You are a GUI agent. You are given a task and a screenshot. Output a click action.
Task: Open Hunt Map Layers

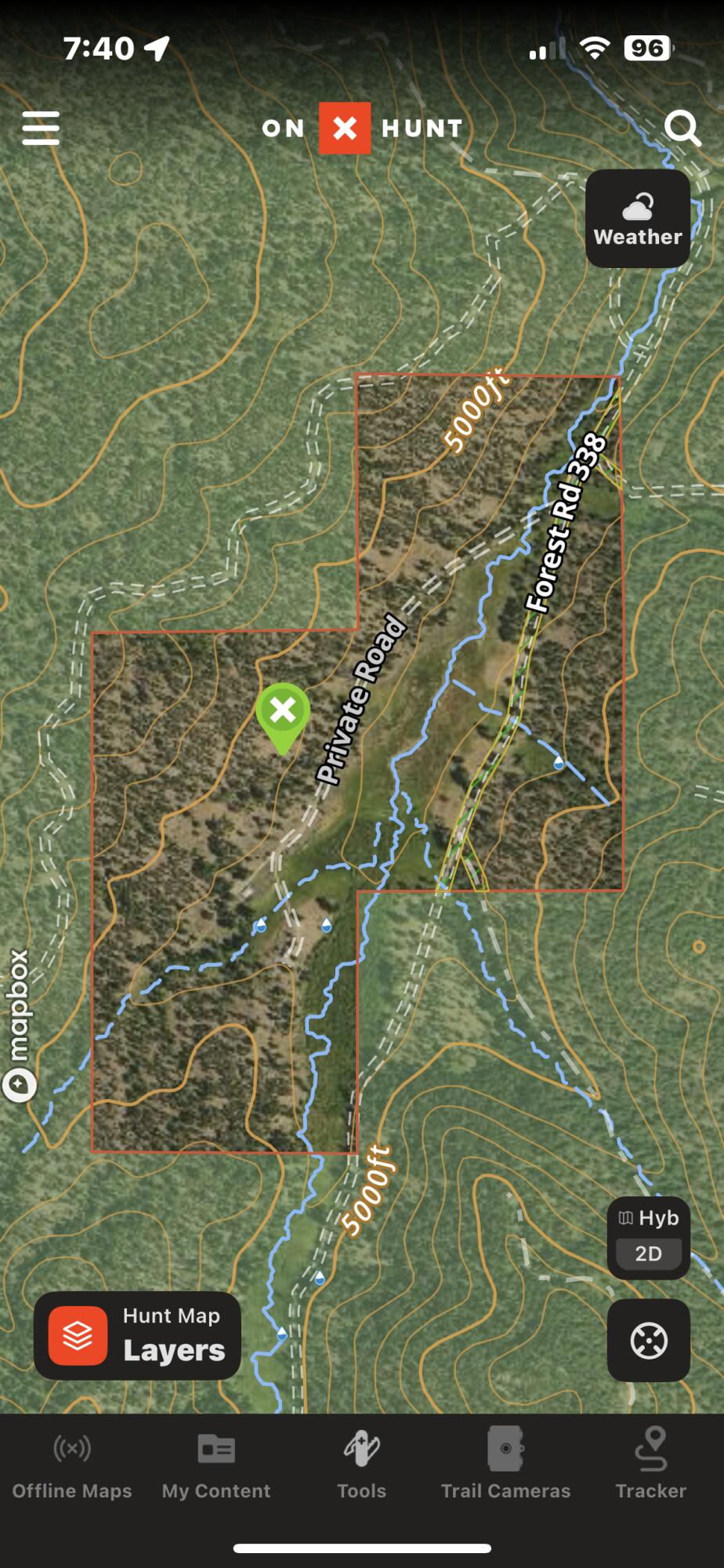click(x=137, y=1335)
